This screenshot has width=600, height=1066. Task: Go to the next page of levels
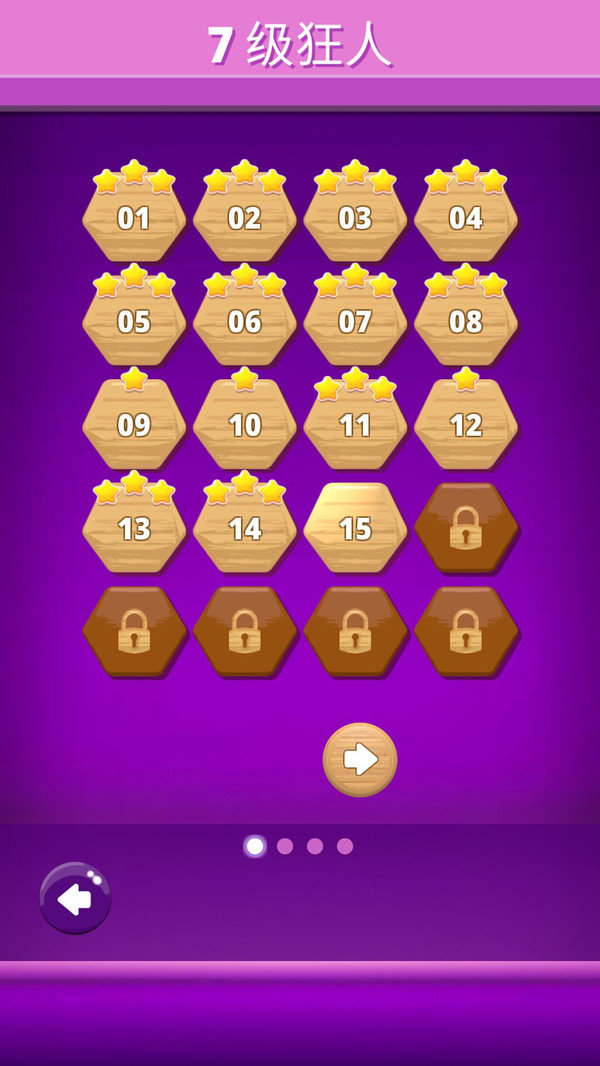point(360,760)
